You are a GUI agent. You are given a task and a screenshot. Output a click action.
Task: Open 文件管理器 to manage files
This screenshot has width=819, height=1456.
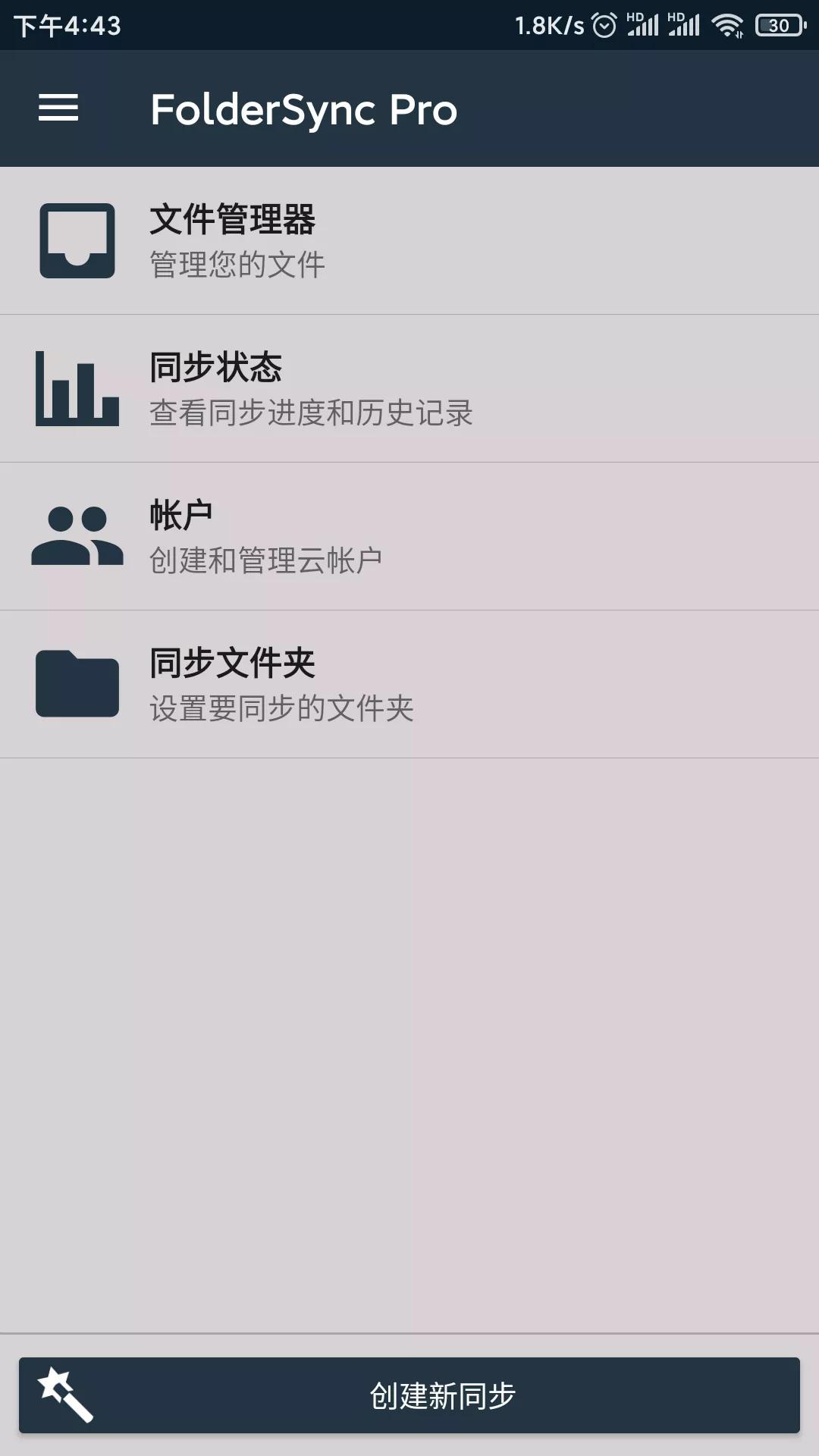point(234,220)
